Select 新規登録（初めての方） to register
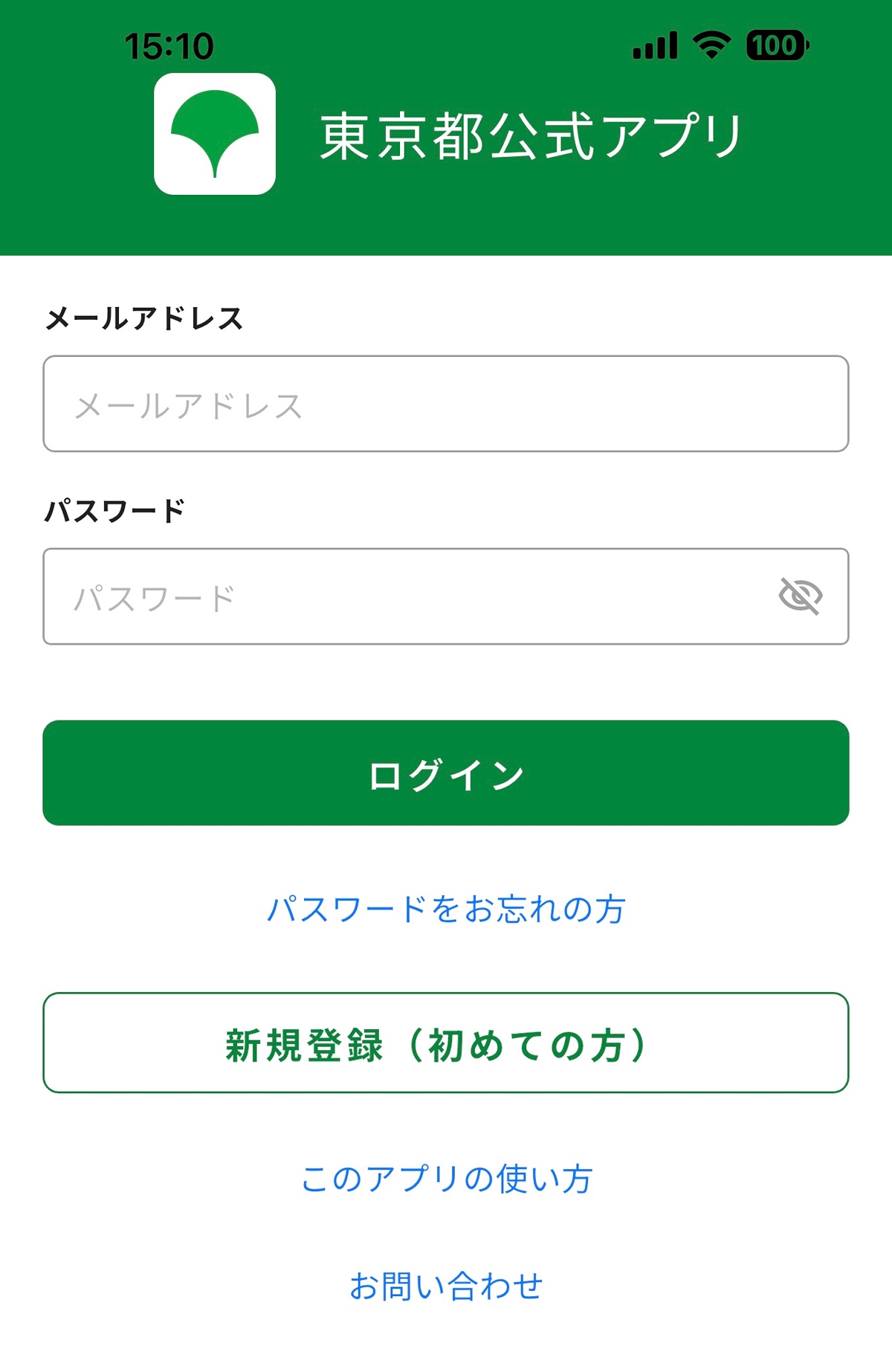 pyautogui.click(x=446, y=1044)
